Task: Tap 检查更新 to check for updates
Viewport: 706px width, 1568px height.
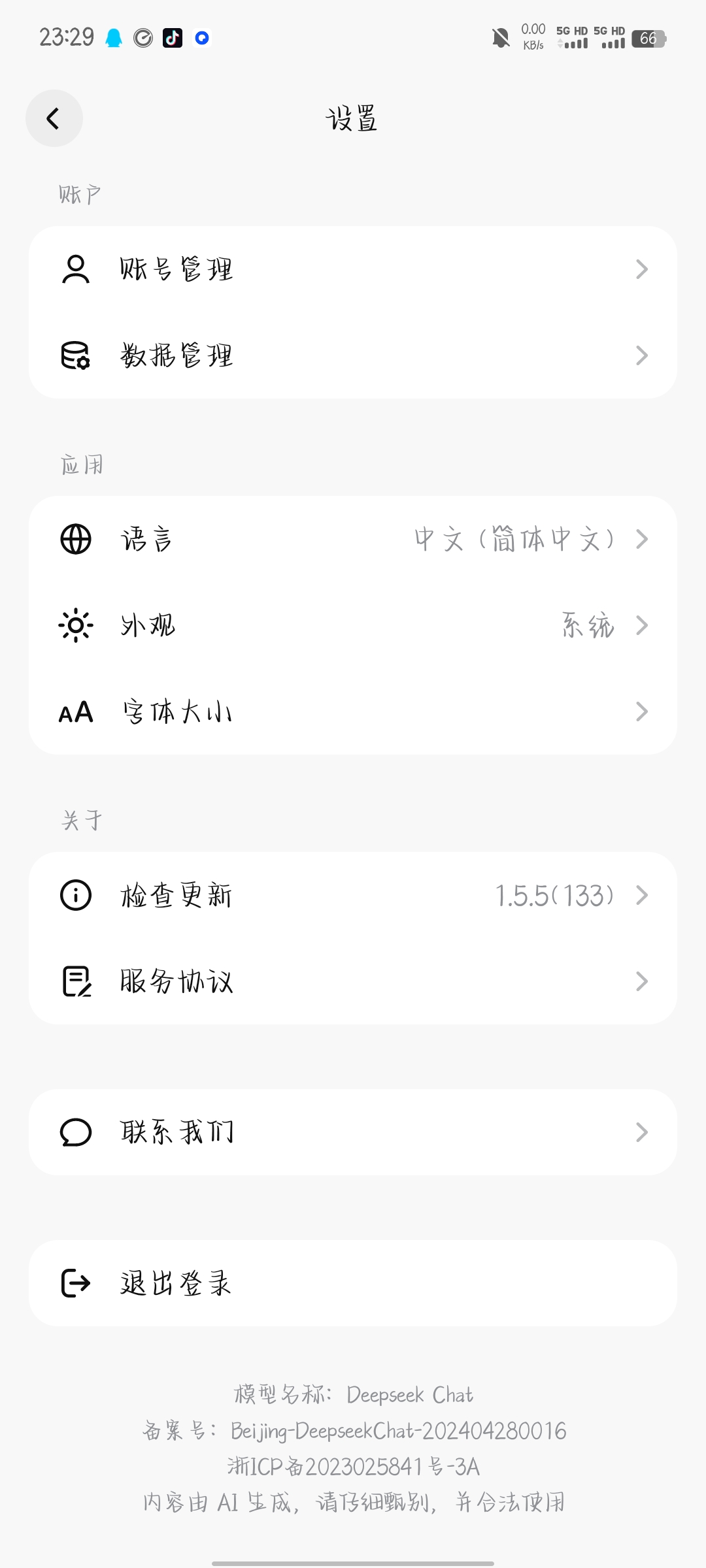Action: [353, 895]
